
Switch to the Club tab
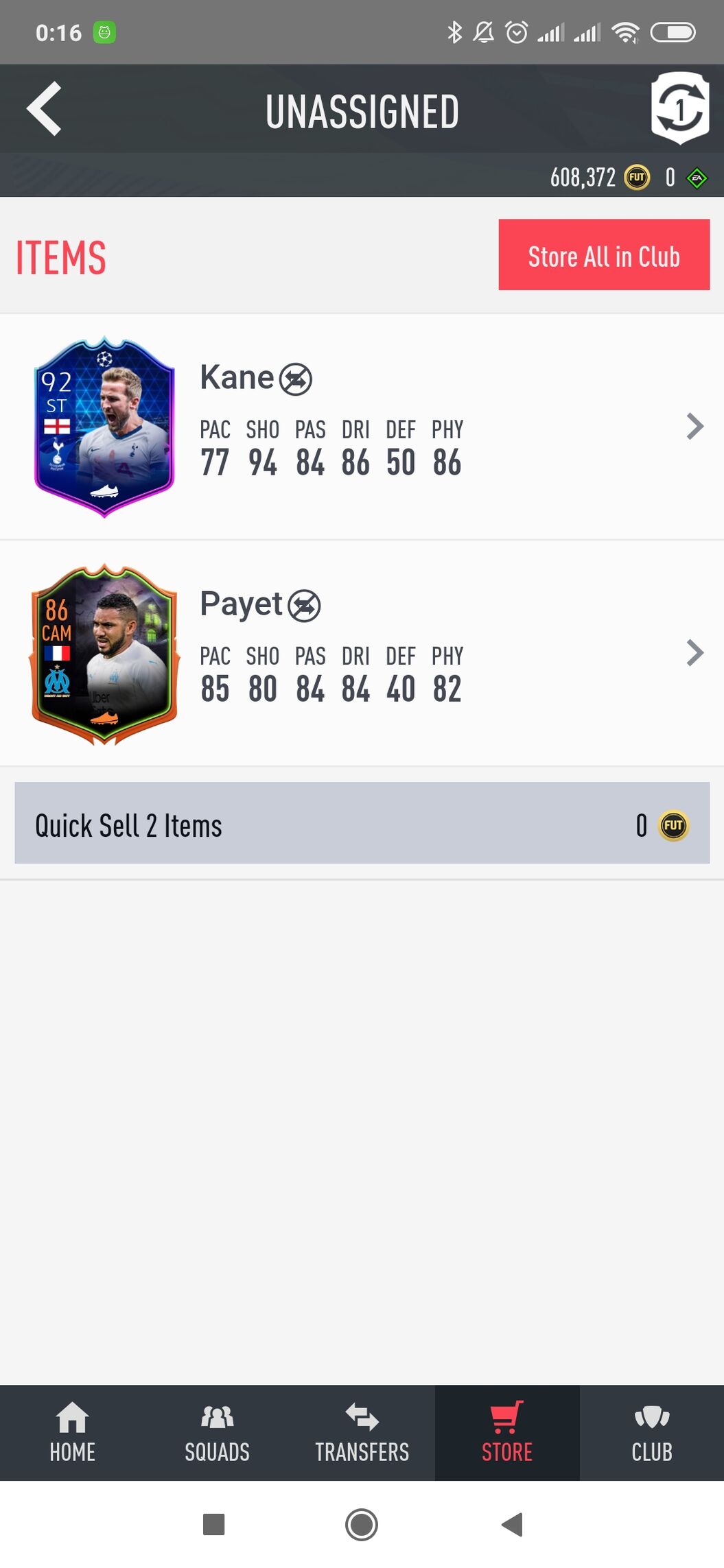click(651, 1432)
